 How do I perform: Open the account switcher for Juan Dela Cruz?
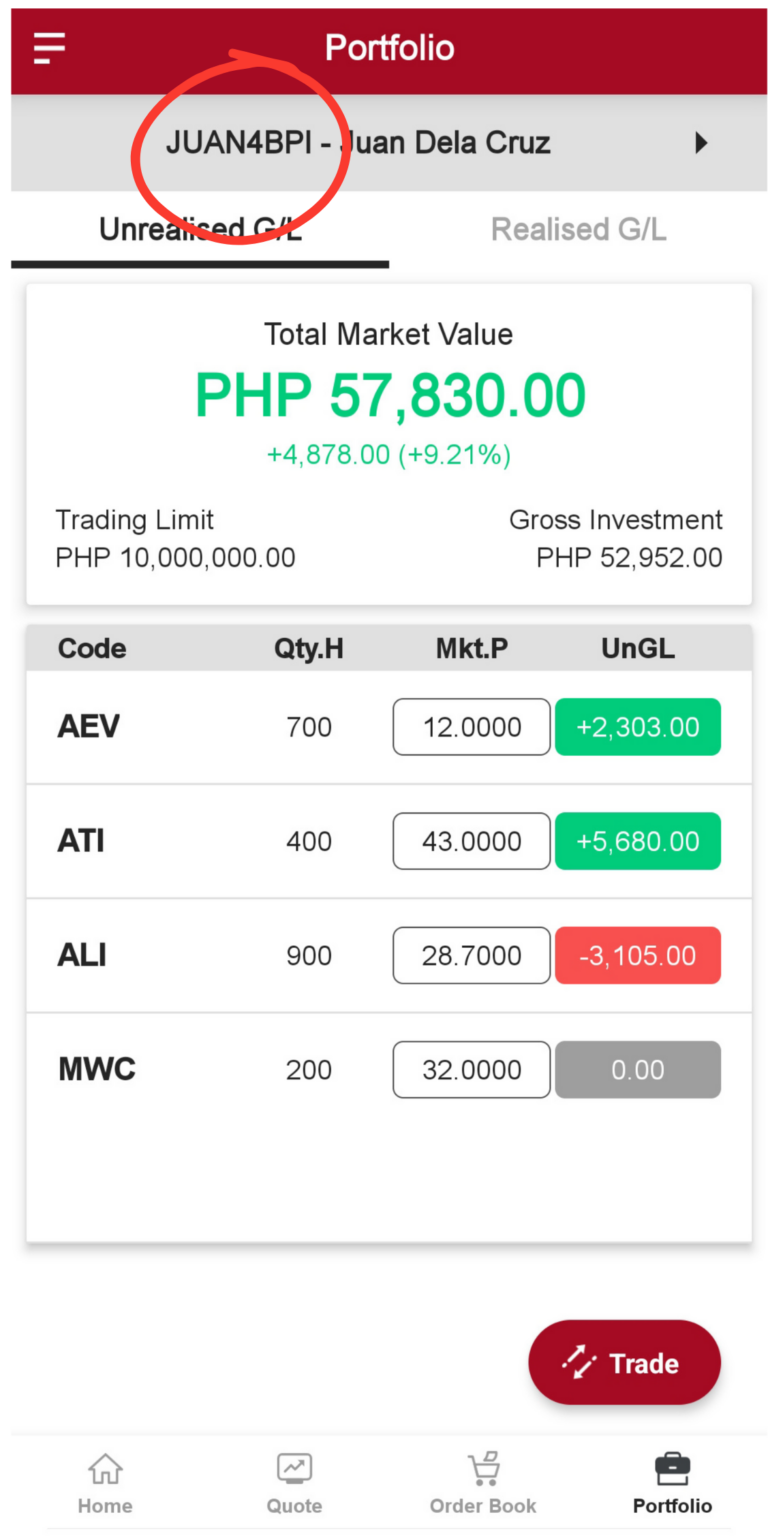click(x=358, y=142)
